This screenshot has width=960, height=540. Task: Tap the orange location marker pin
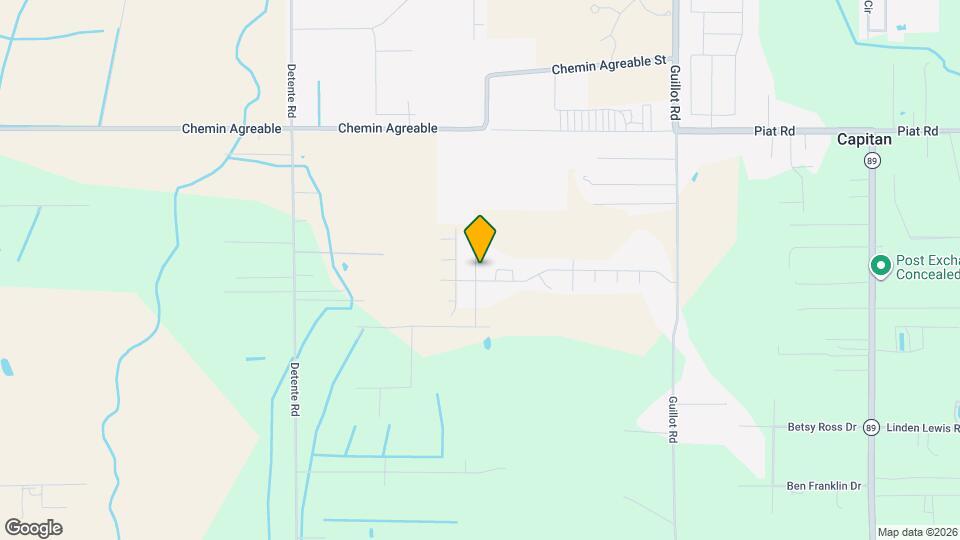point(481,238)
